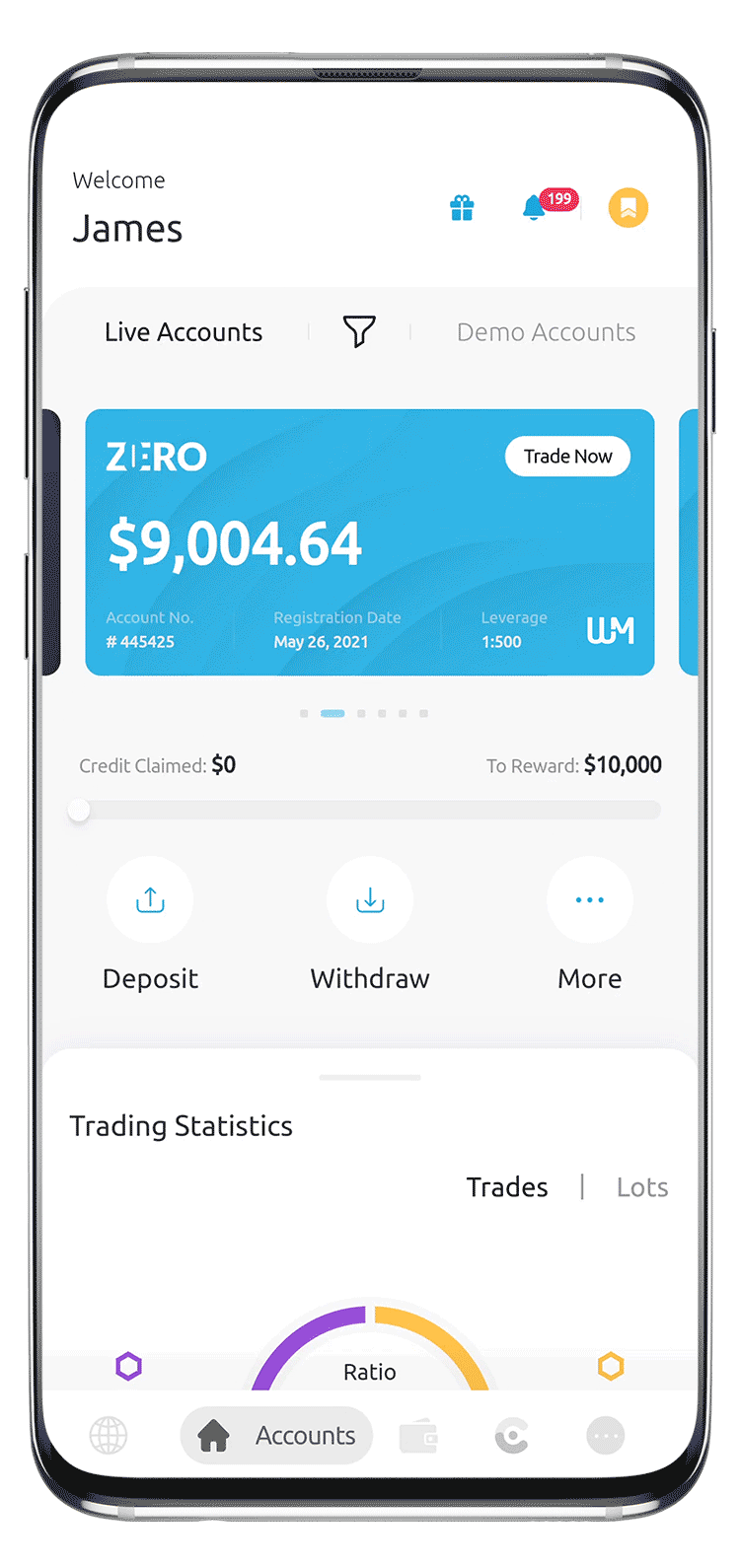The height and width of the screenshot is (1568, 740).
Task: Switch to Demo Accounts tab
Action: (546, 332)
